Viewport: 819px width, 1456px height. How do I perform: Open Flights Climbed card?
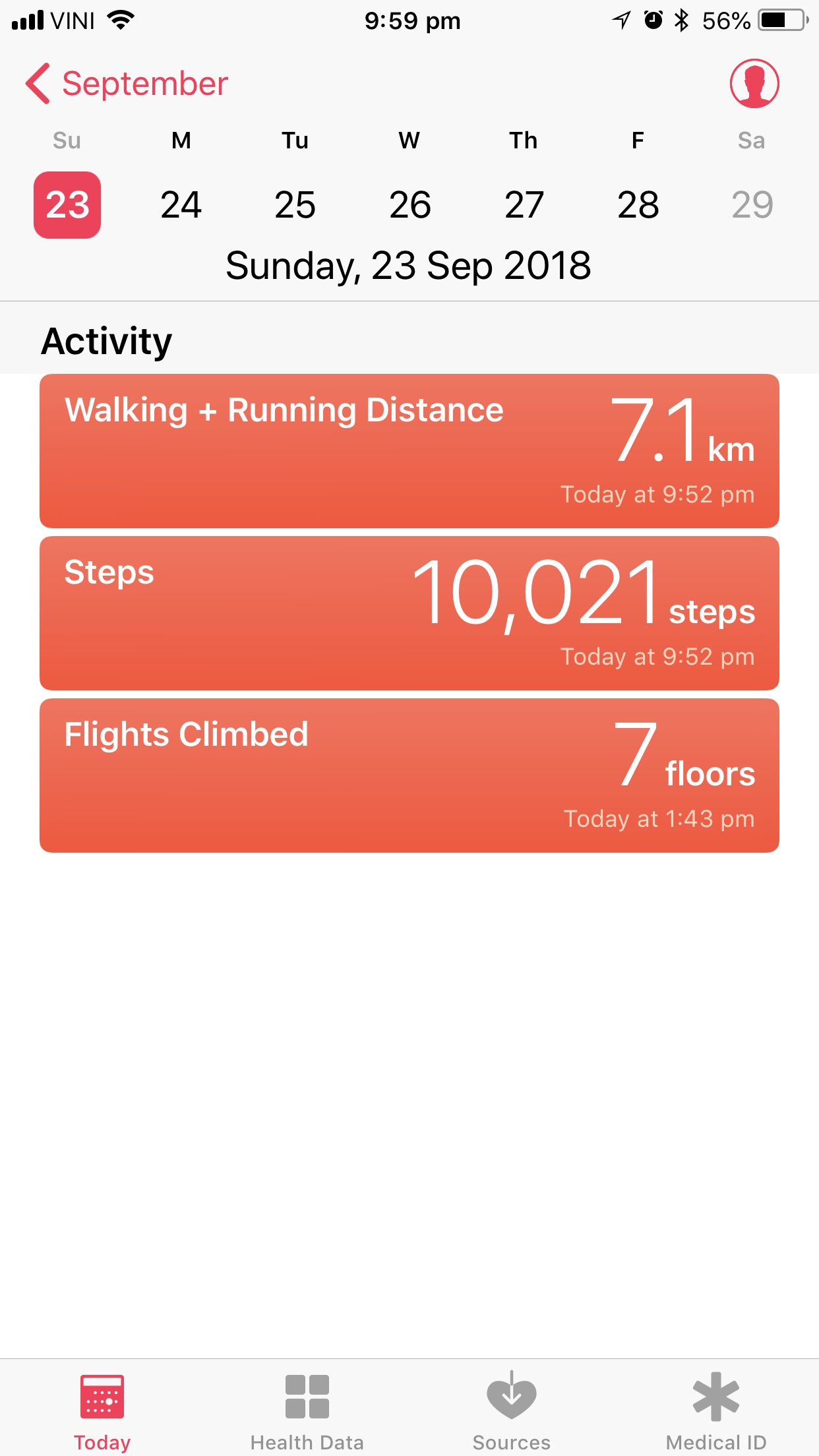(409, 775)
